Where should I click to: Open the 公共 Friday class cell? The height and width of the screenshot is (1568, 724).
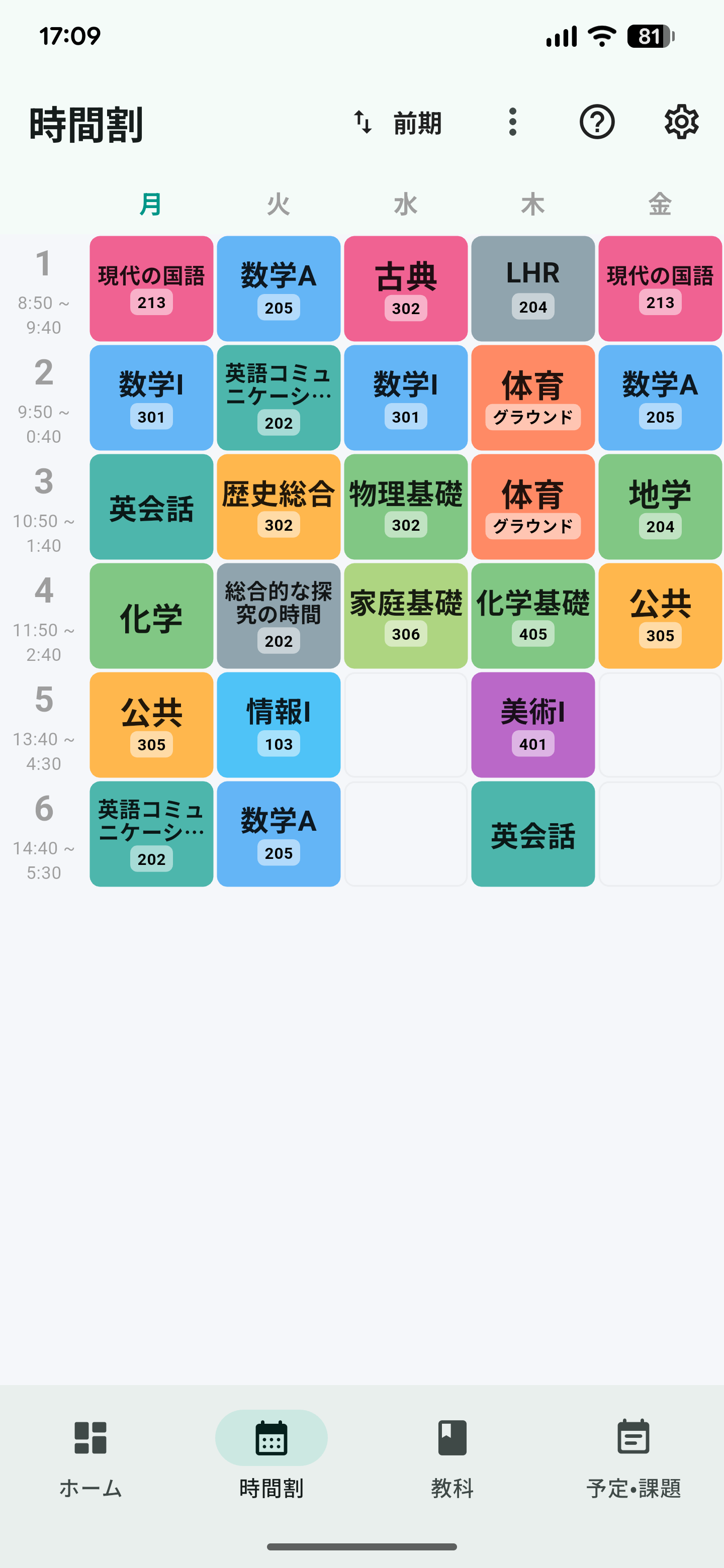pos(660,616)
